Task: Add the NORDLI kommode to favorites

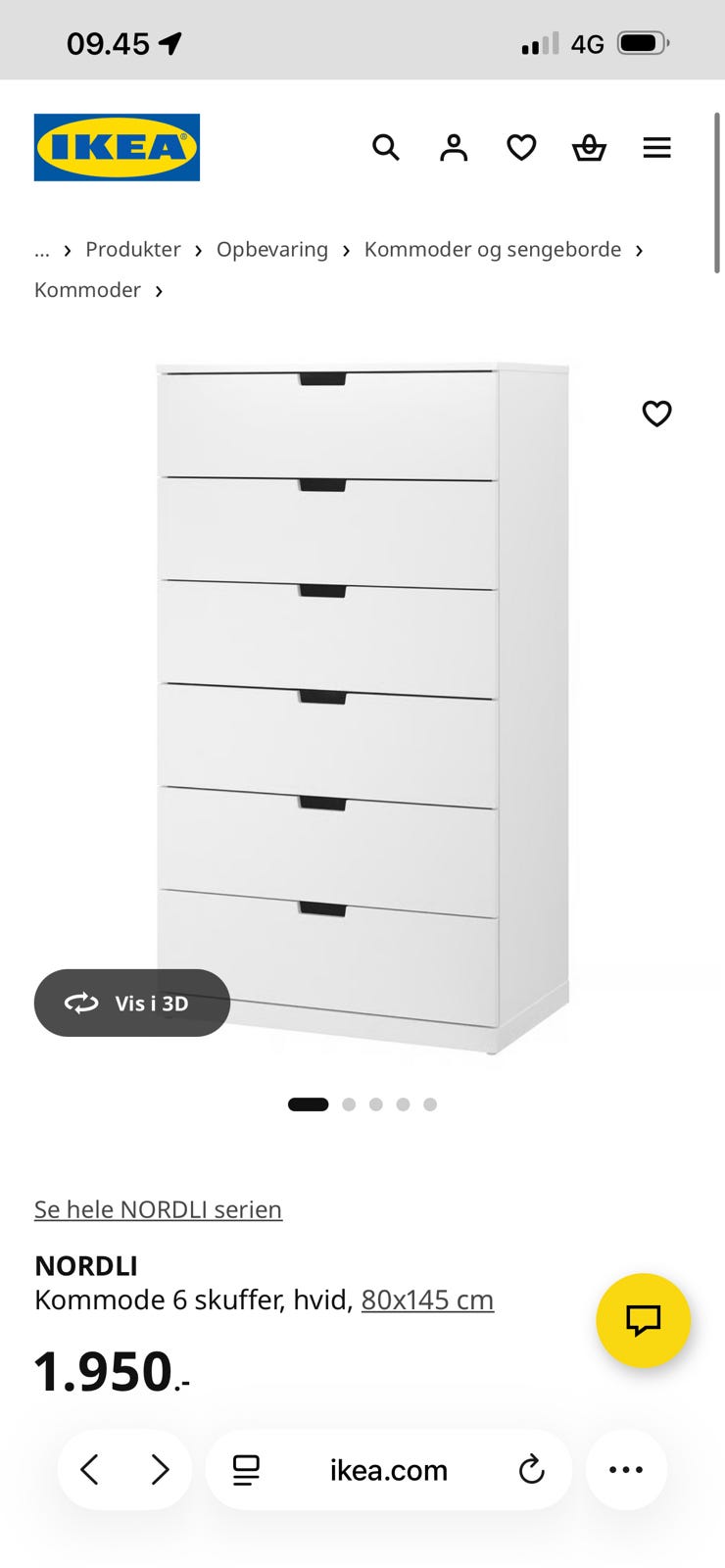Action: [656, 414]
